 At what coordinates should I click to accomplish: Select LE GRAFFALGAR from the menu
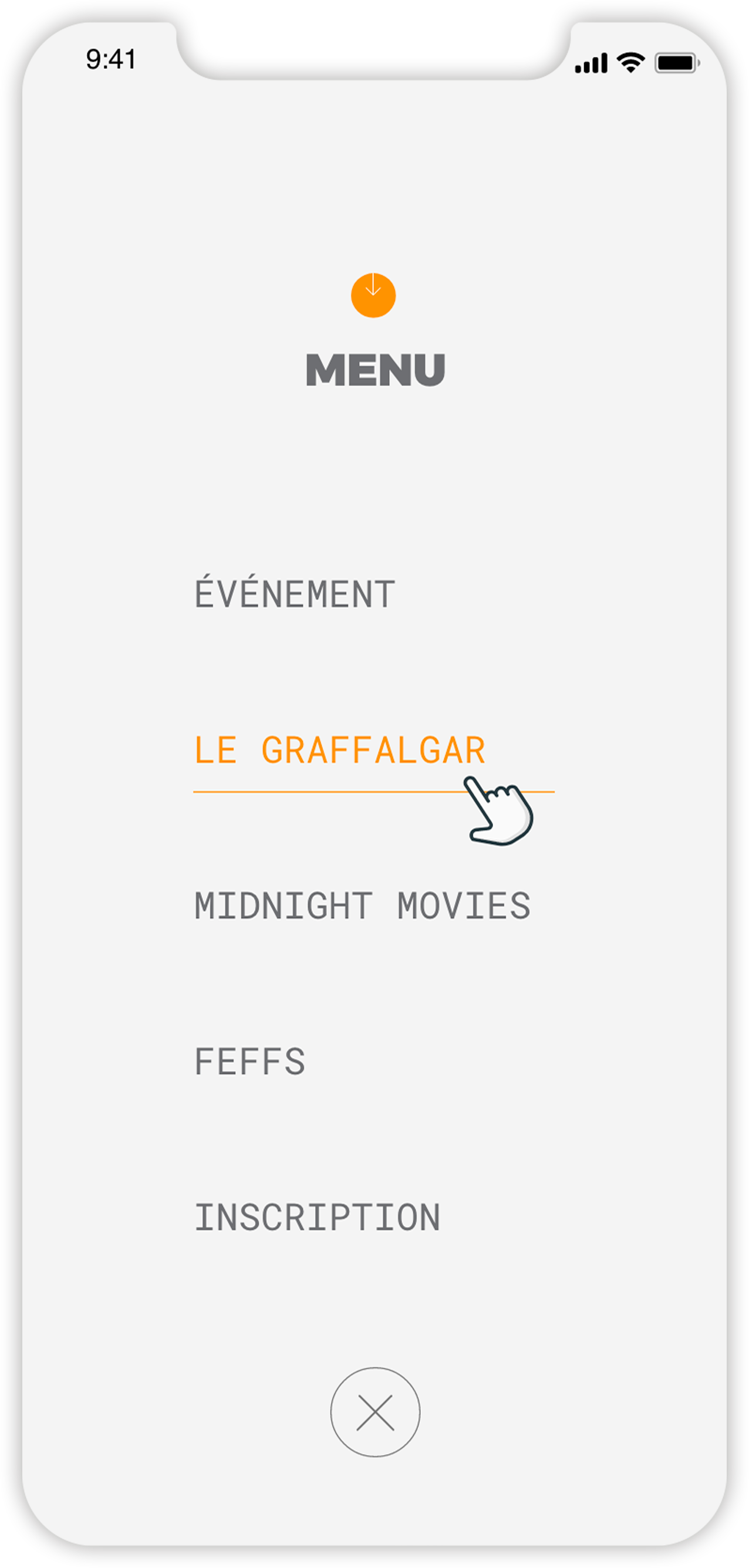340,750
